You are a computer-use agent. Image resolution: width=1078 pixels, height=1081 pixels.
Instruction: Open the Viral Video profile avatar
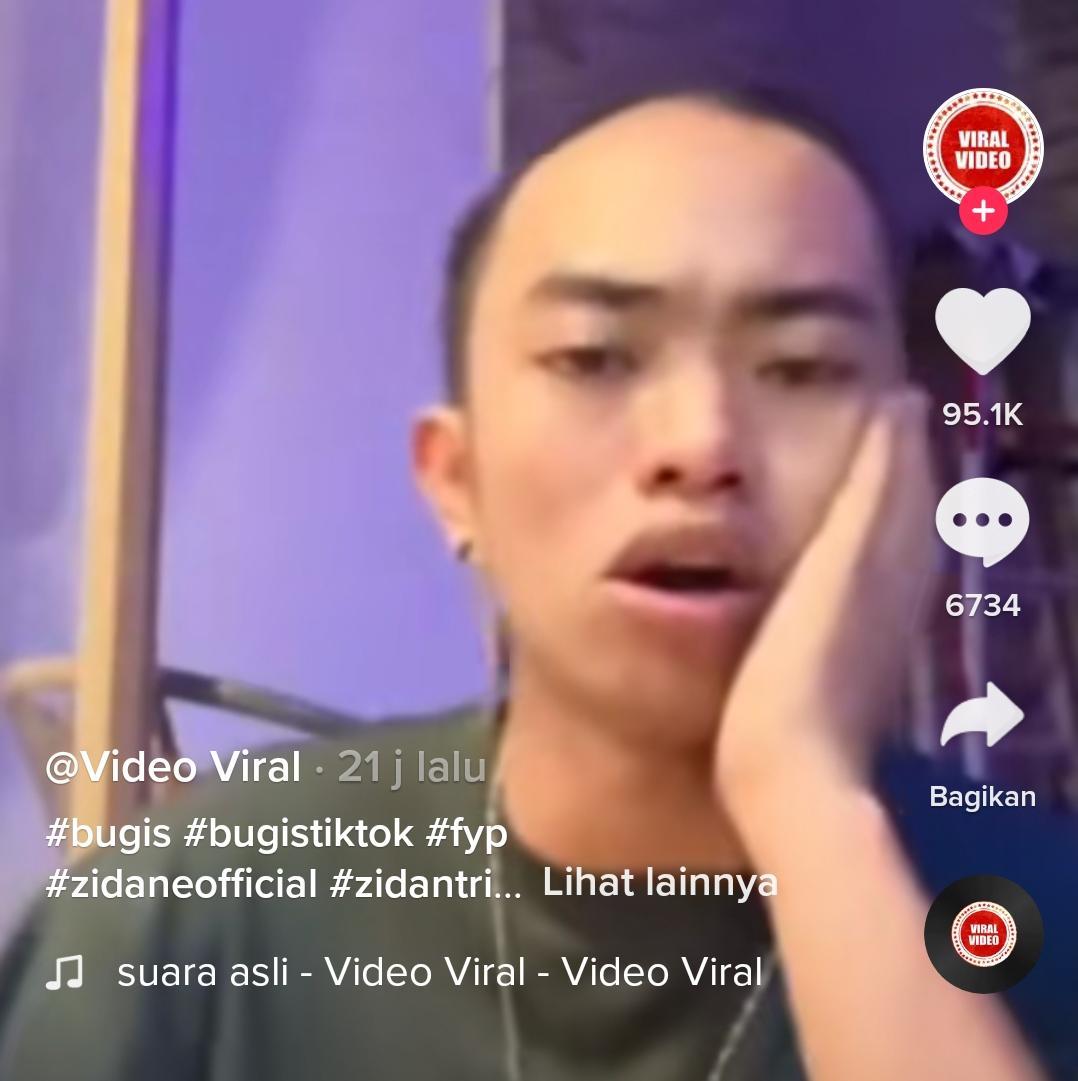[x=982, y=146]
